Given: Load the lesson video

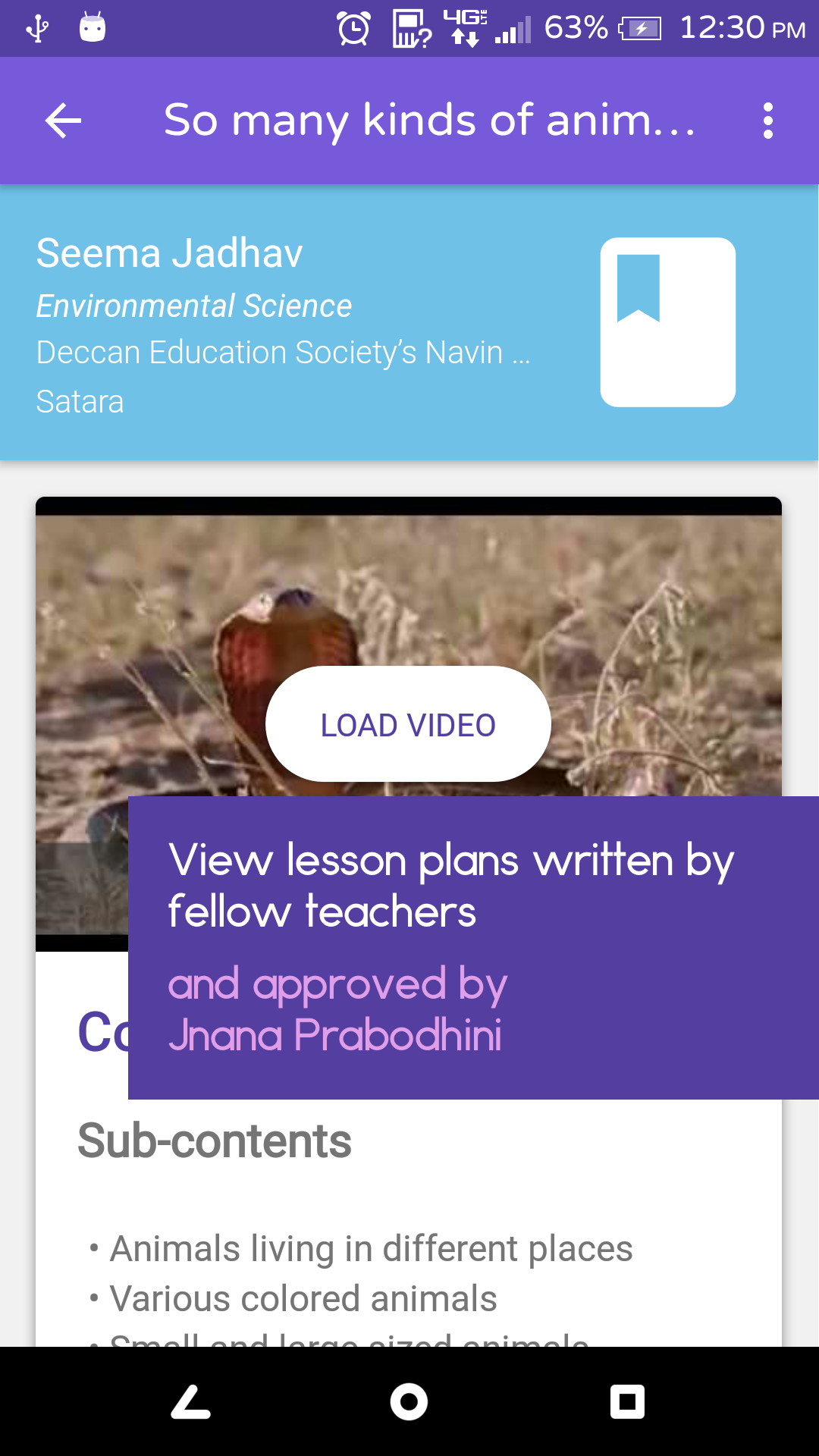Looking at the screenshot, I should point(408,724).
